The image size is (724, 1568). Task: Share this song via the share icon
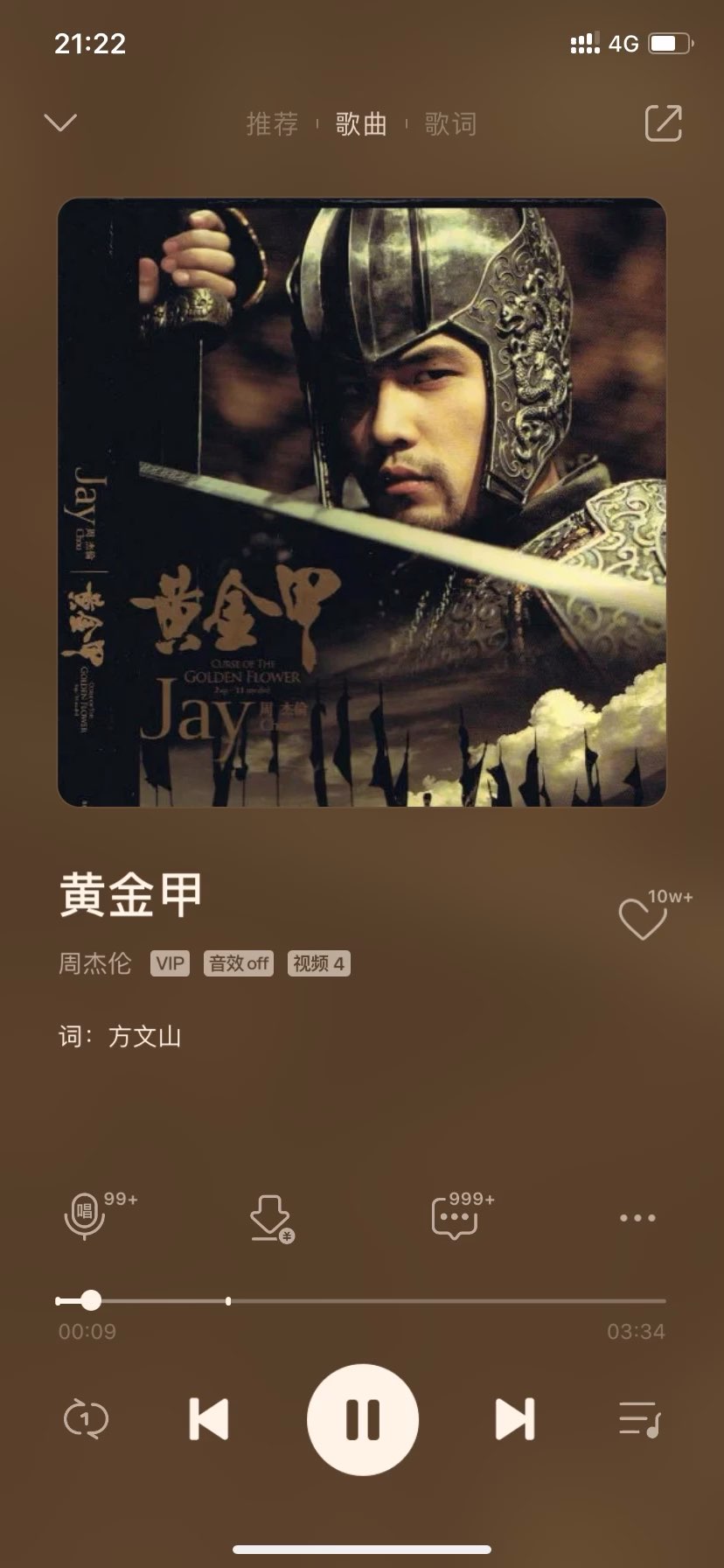click(x=663, y=122)
